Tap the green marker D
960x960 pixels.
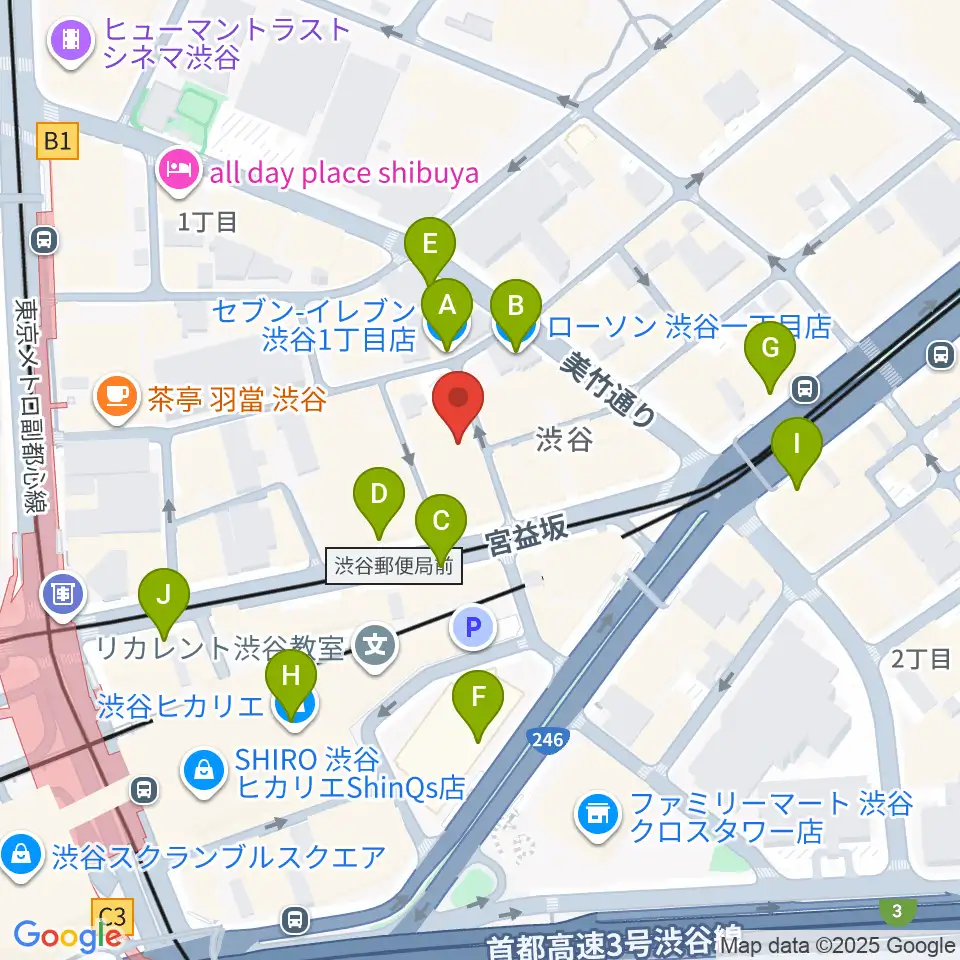[379, 503]
